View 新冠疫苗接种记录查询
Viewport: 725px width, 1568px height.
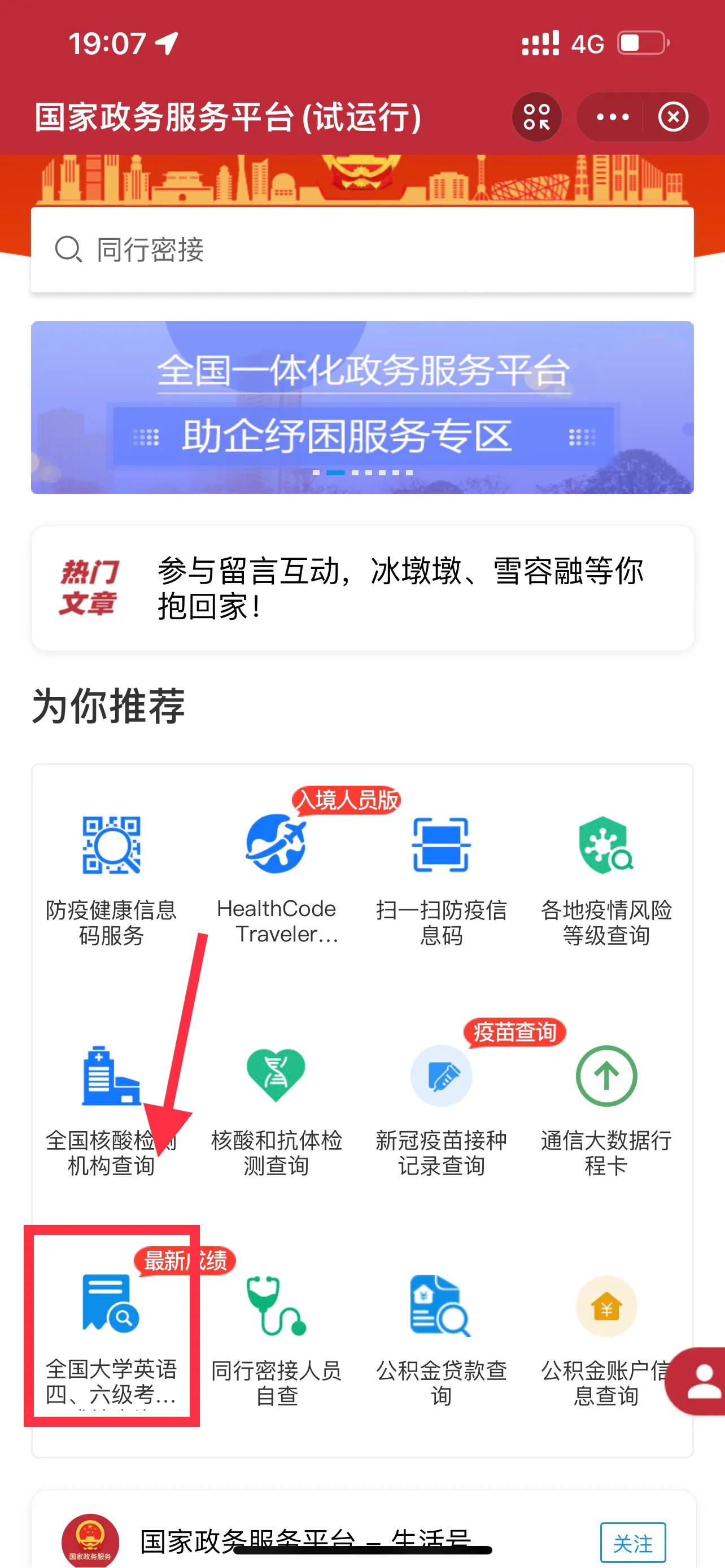(442, 1108)
